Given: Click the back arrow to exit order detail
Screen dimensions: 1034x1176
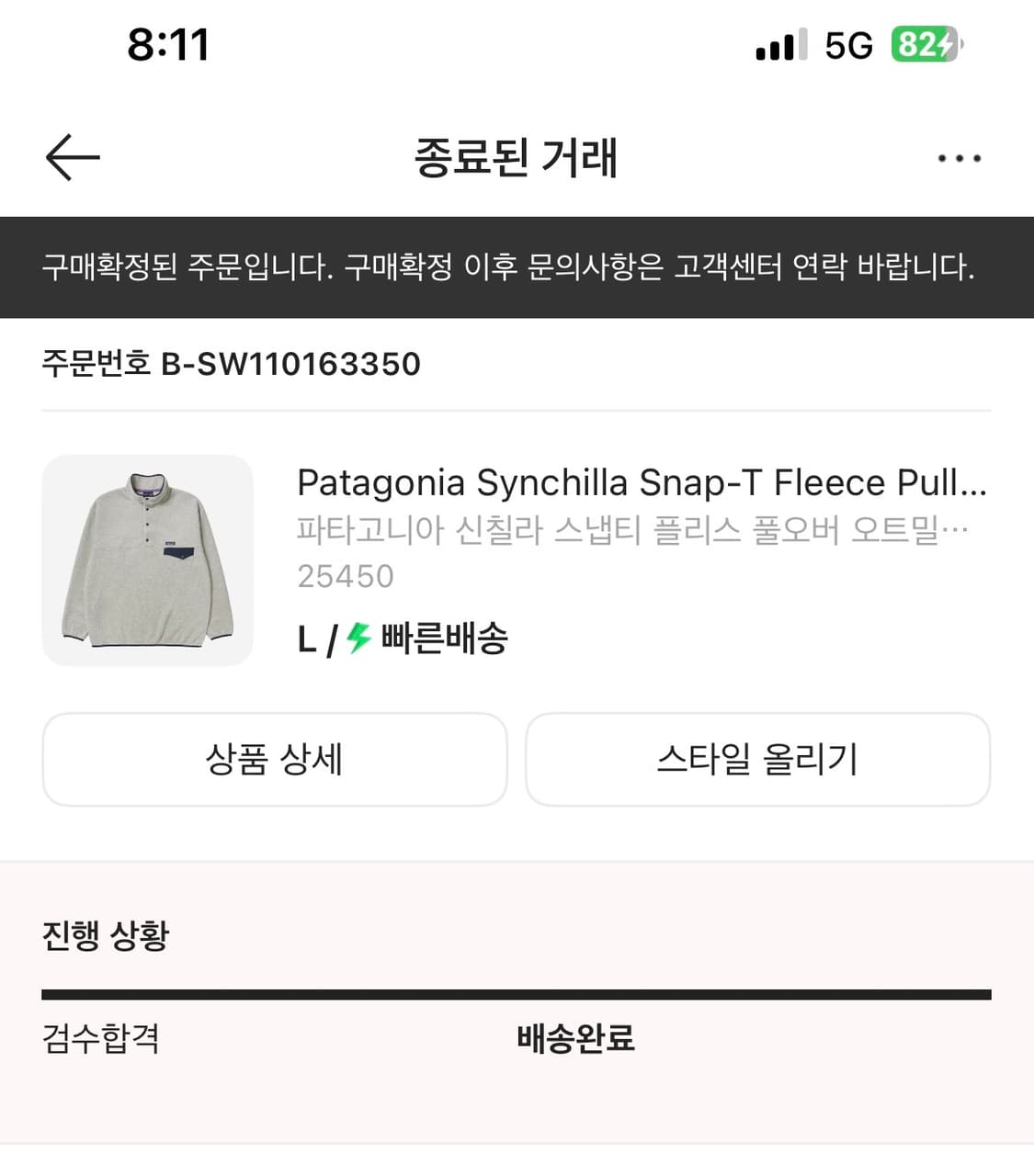Looking at the screenshot, I should click(72, 156).
